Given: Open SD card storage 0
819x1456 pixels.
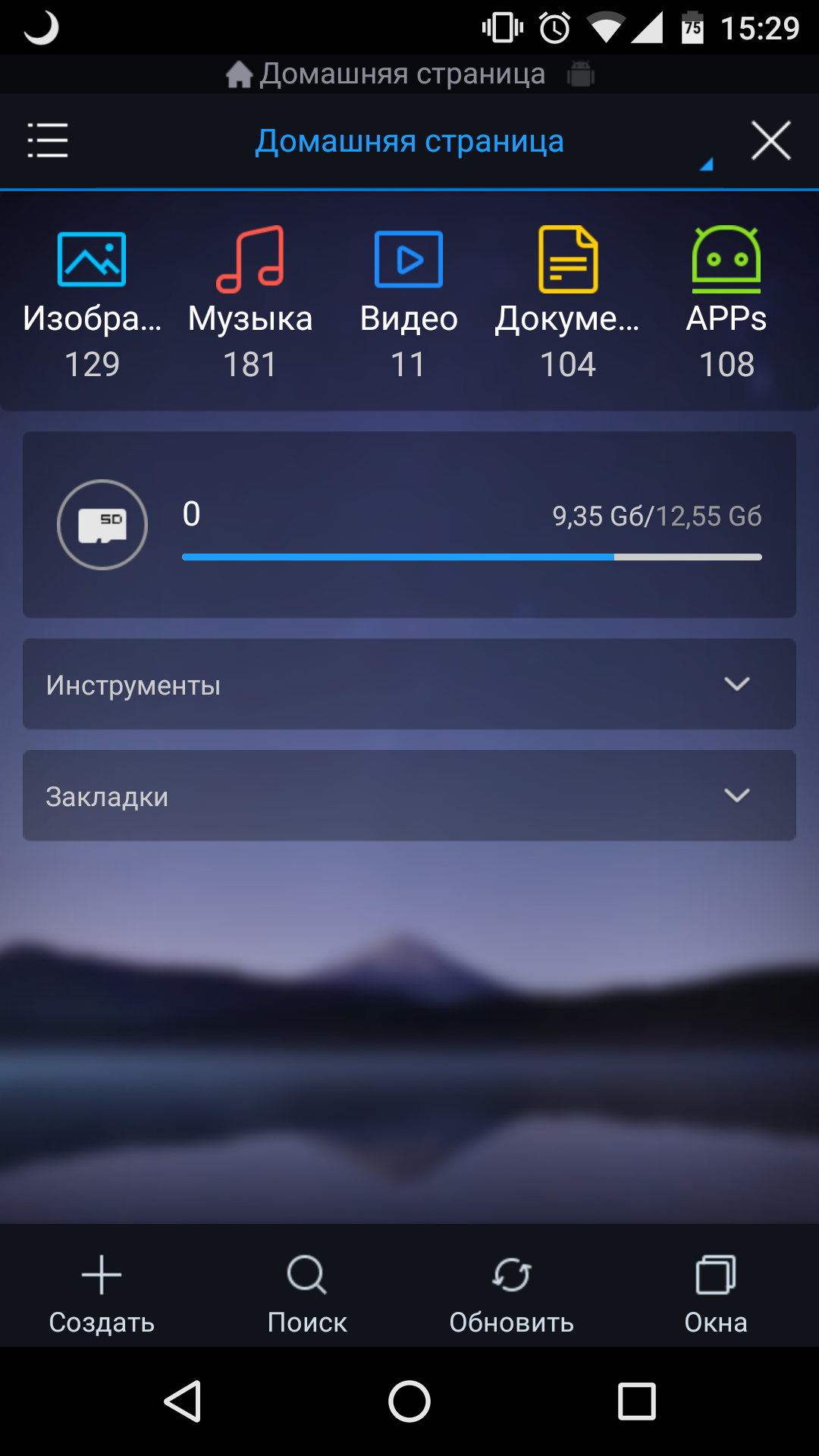Looking at the screenshot, I should (x=409, y=525).
